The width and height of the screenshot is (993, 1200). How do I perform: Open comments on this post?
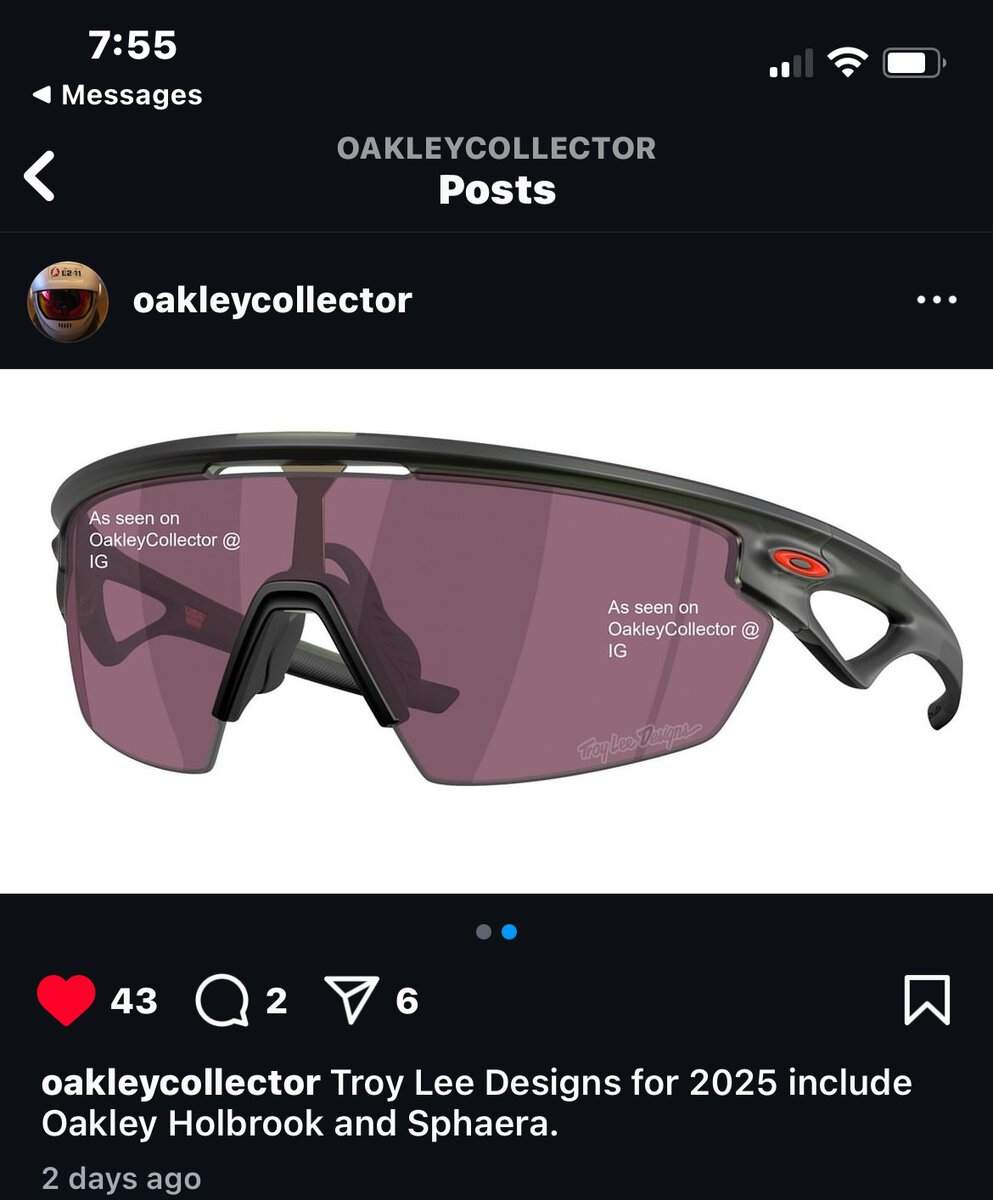pos(222,1001)
